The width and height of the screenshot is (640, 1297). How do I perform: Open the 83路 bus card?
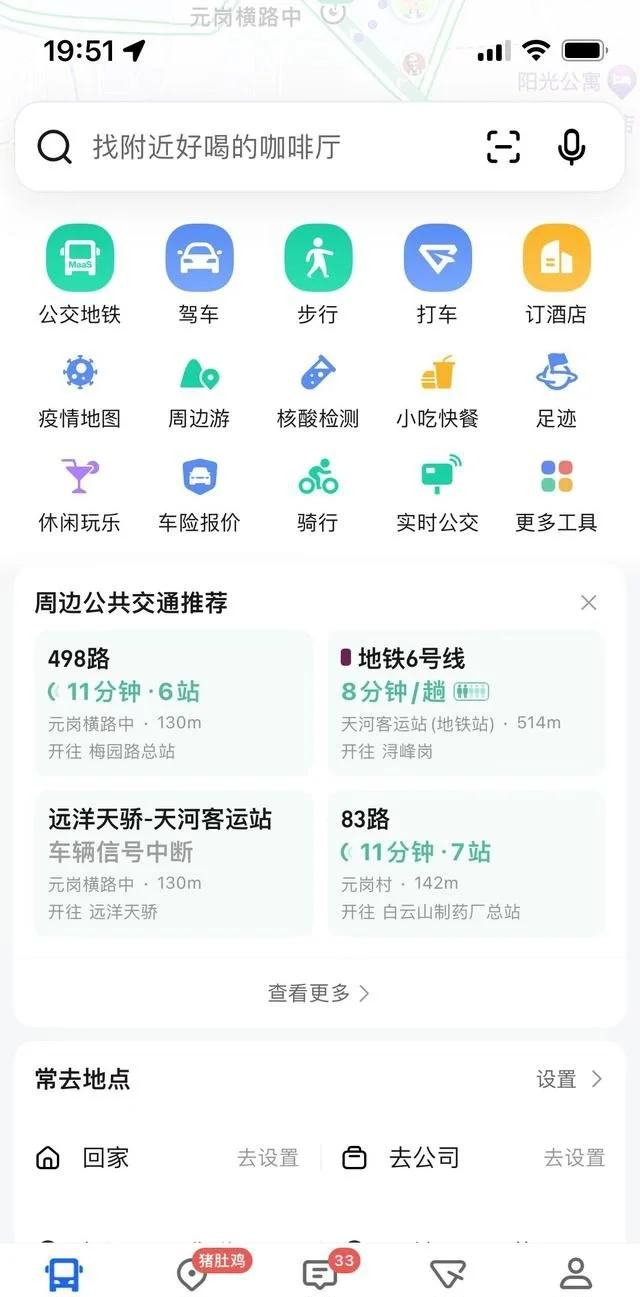pyautogui.click(x=466, y=864)
